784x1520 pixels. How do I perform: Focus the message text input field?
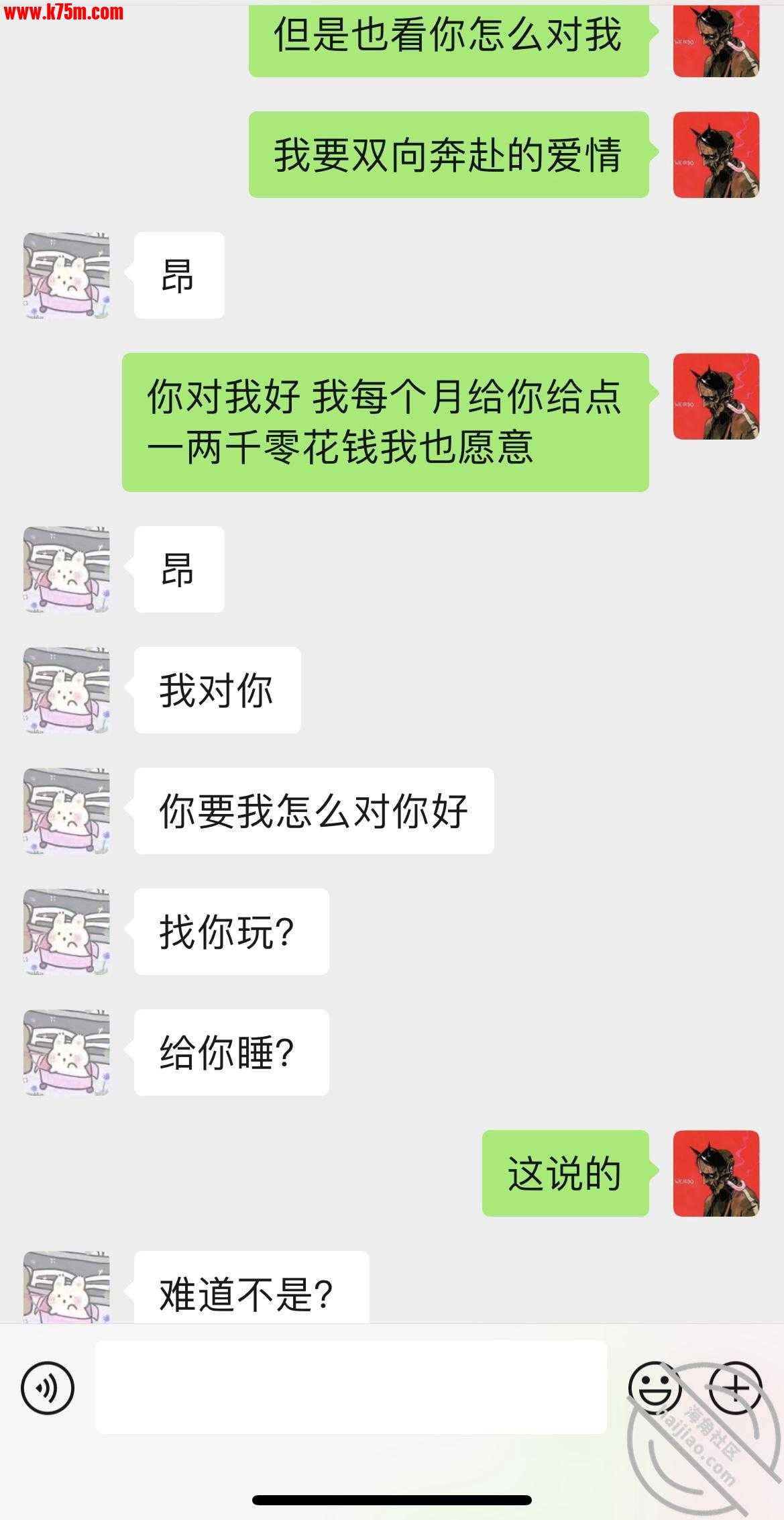[351, 1388]
